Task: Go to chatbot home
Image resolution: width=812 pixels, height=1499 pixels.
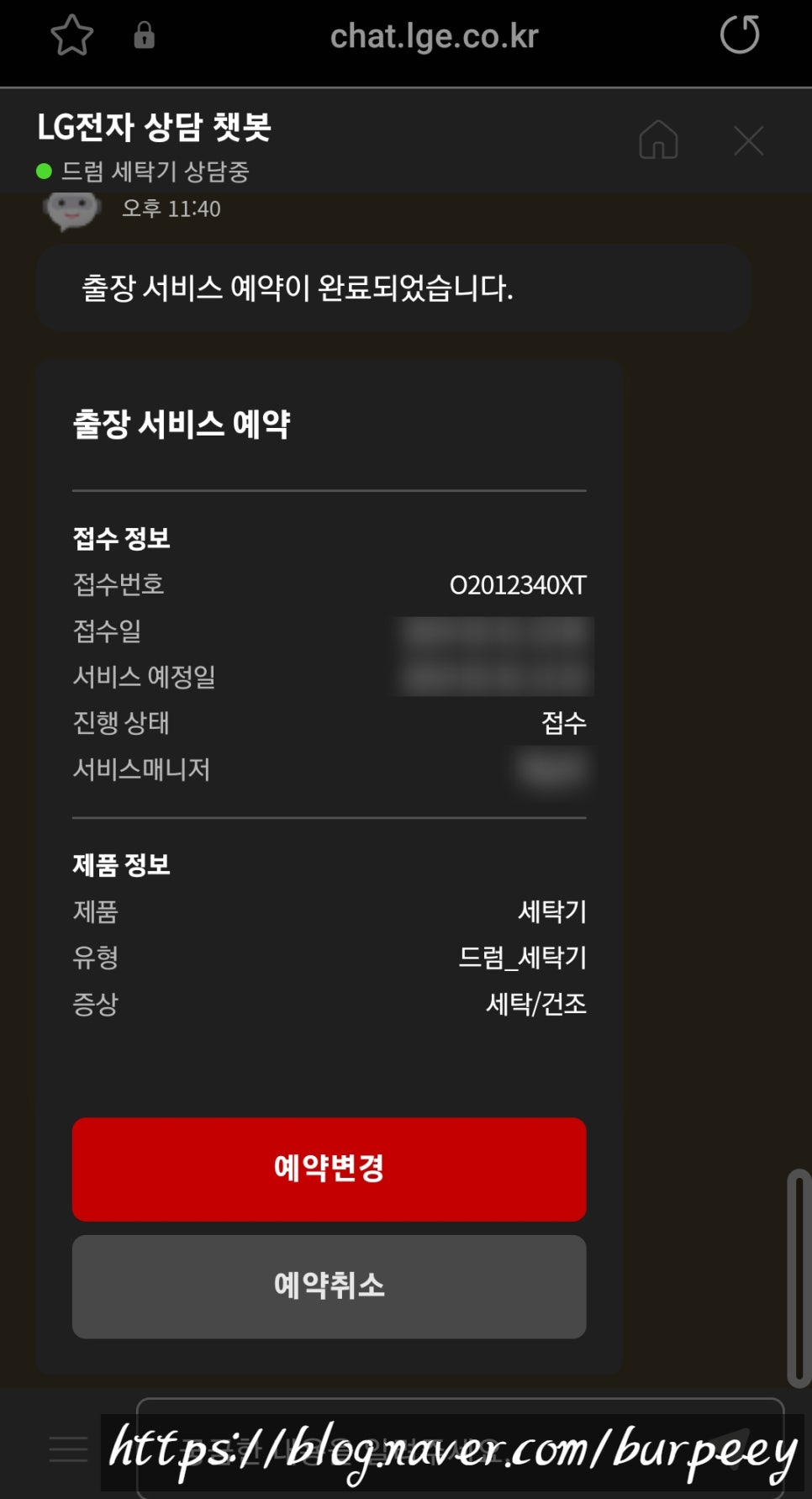Action: pyautogui.click(x=658, y=140)
